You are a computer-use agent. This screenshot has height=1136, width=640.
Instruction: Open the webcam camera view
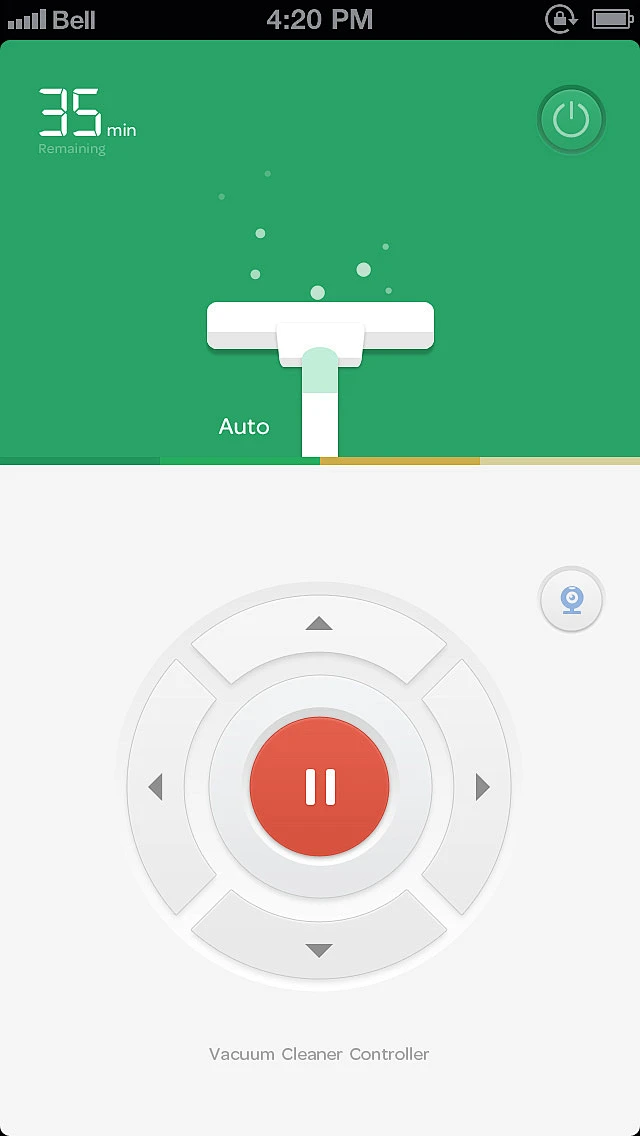(571, 600)
